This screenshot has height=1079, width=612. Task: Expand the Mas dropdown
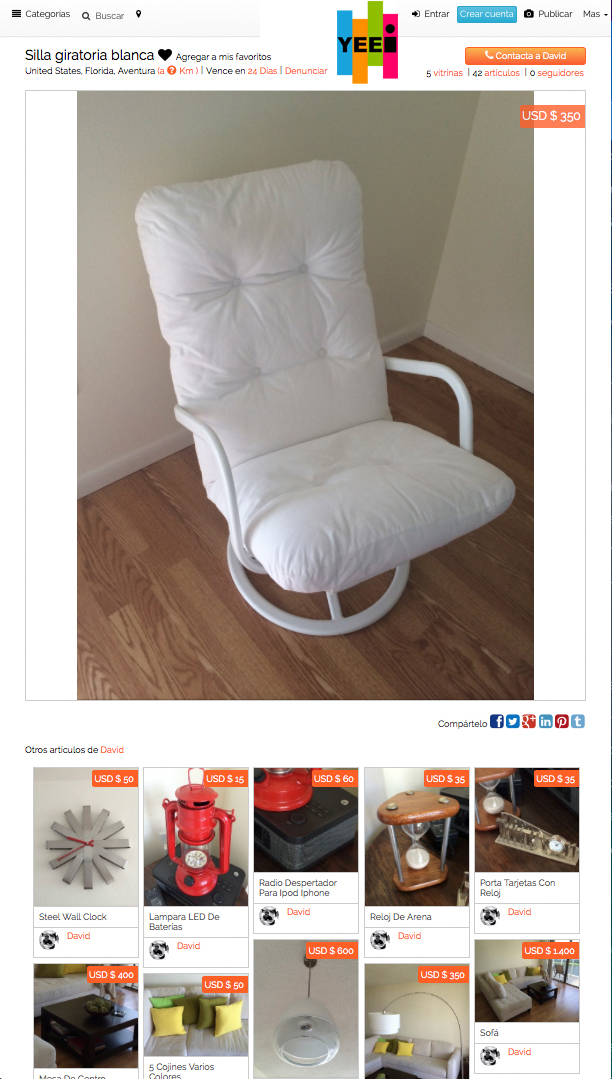[594, 14]
